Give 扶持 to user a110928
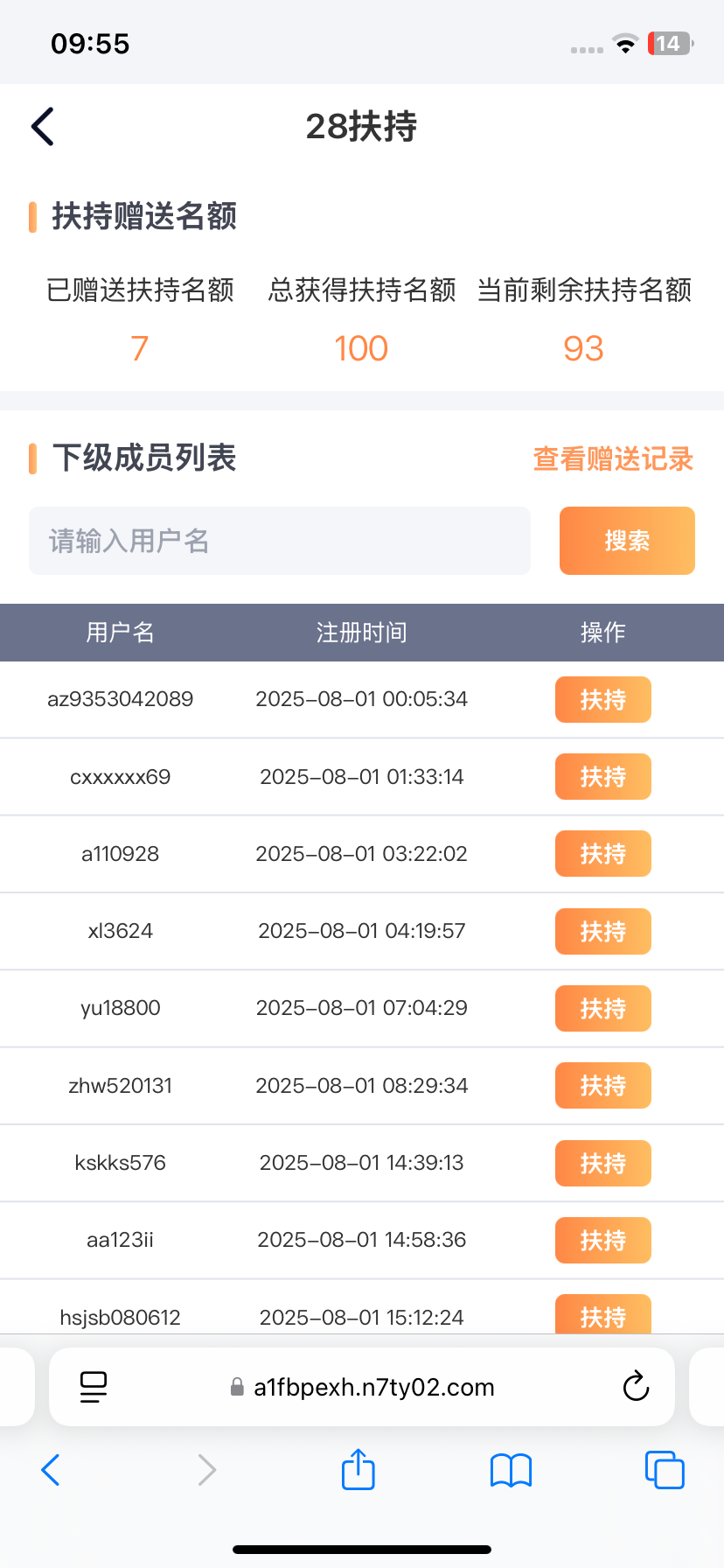Viewport: 724px width, 1568px height. coord(602,854)
